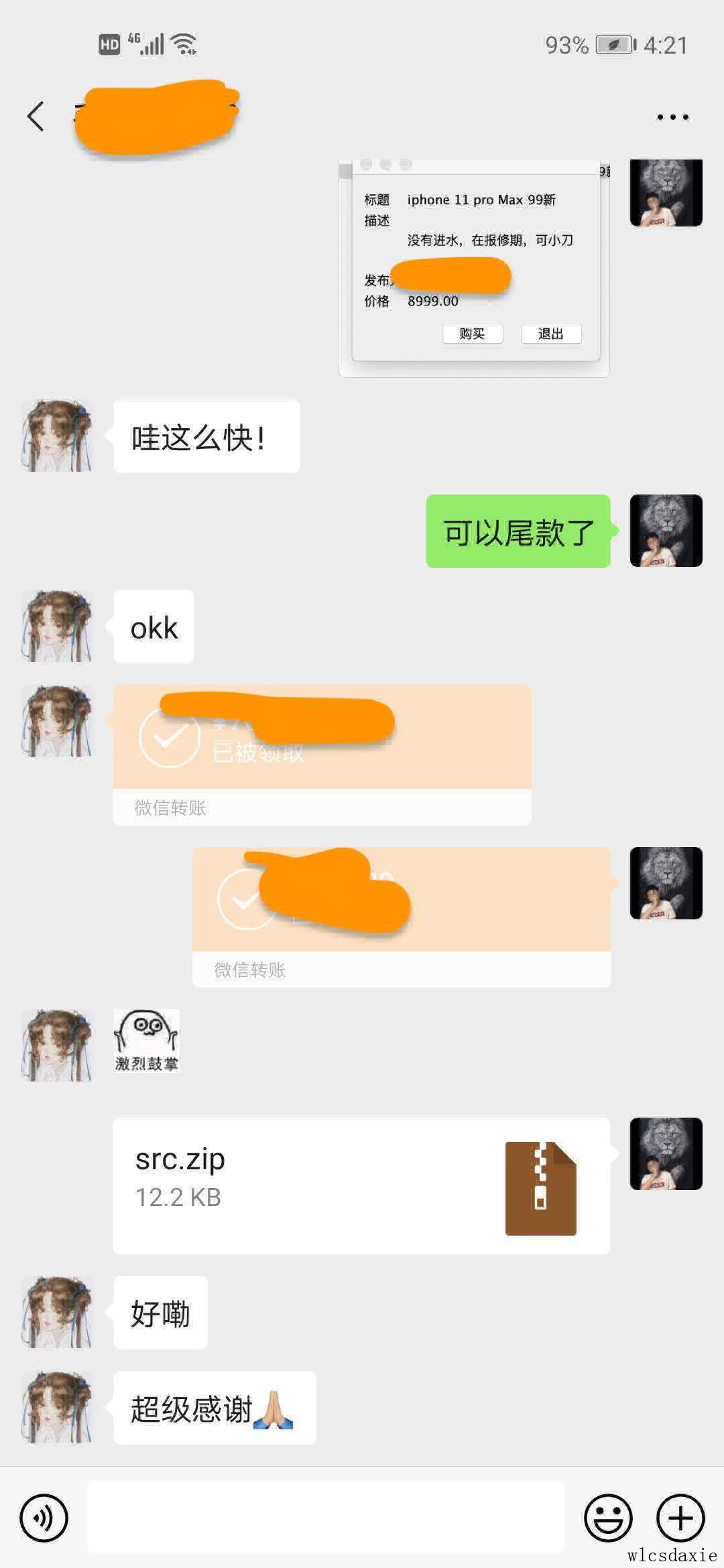Switch to voice message input
This screenshot has height=1568, width=724.
pyautogui.click(x=44, y=1518)
